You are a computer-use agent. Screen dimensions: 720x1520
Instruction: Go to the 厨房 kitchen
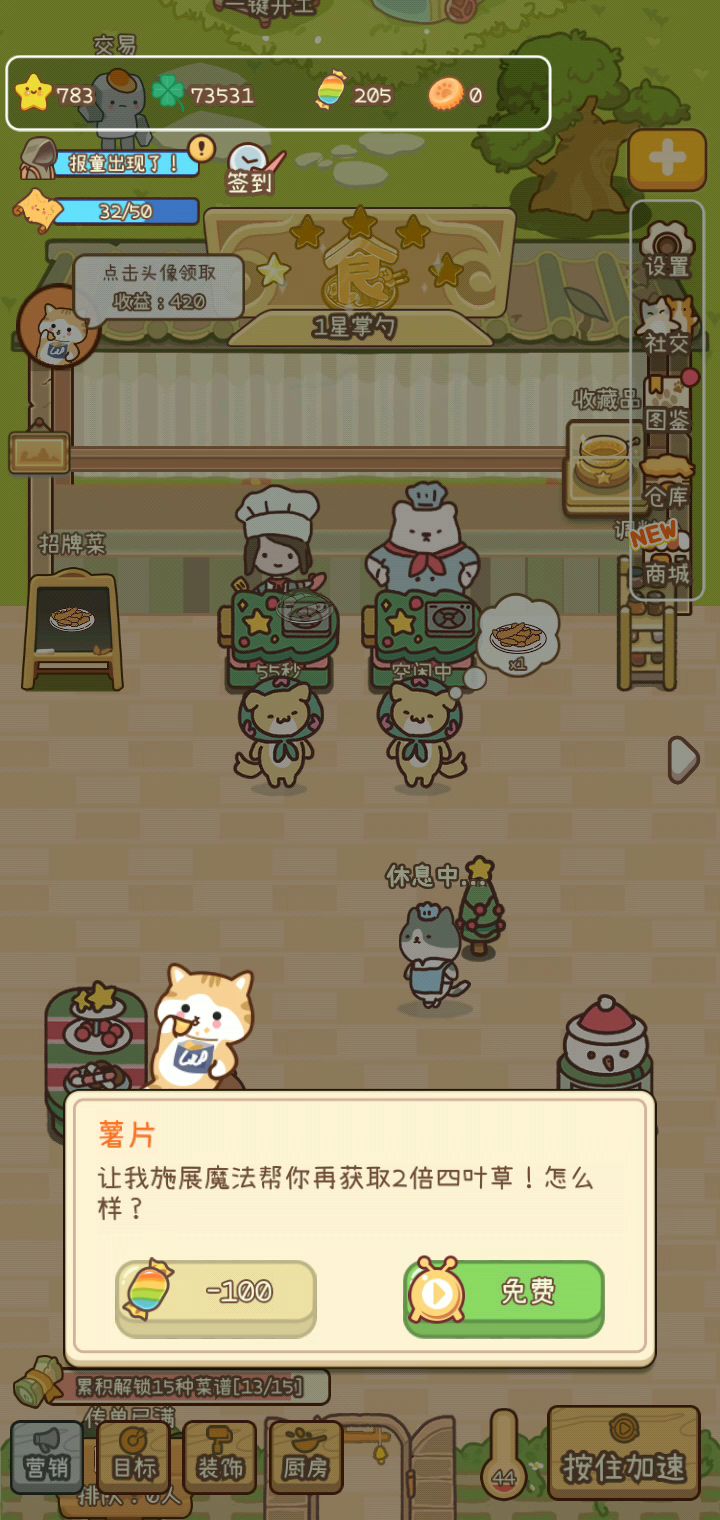305,1457
